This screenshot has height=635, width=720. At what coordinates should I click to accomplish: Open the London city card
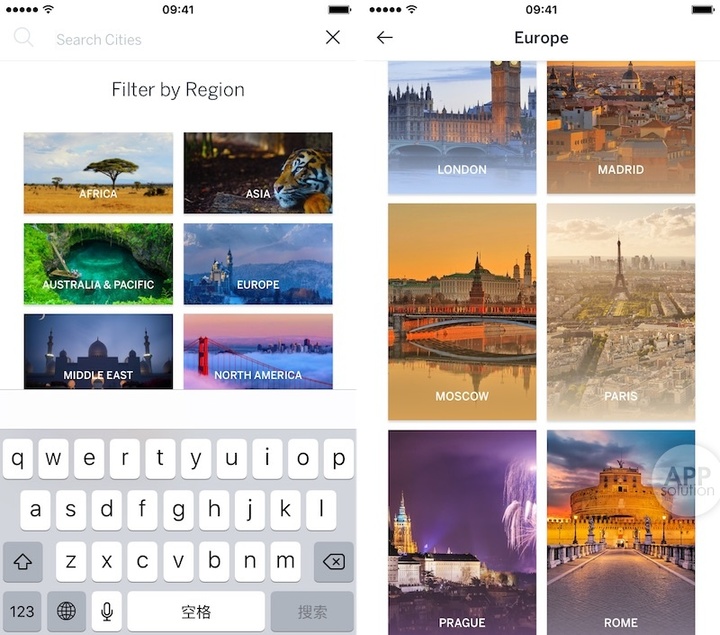point(462,128)
